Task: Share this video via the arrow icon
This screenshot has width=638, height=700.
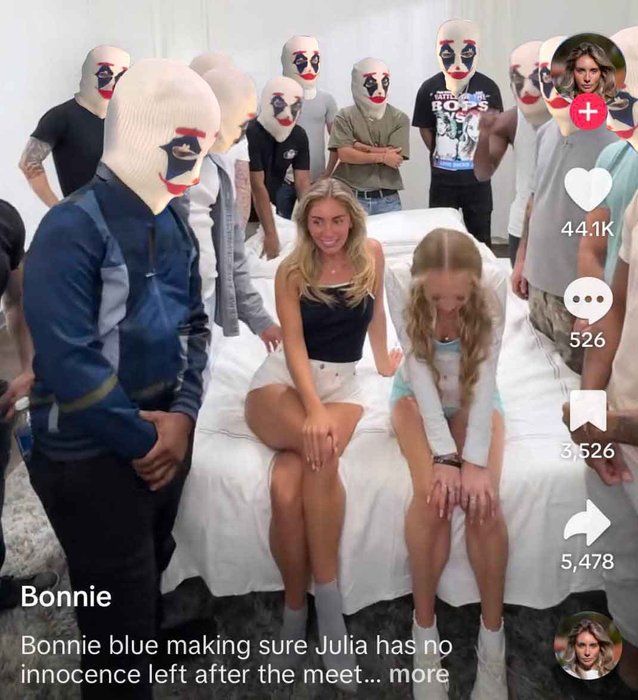Action: click(587, 523)
